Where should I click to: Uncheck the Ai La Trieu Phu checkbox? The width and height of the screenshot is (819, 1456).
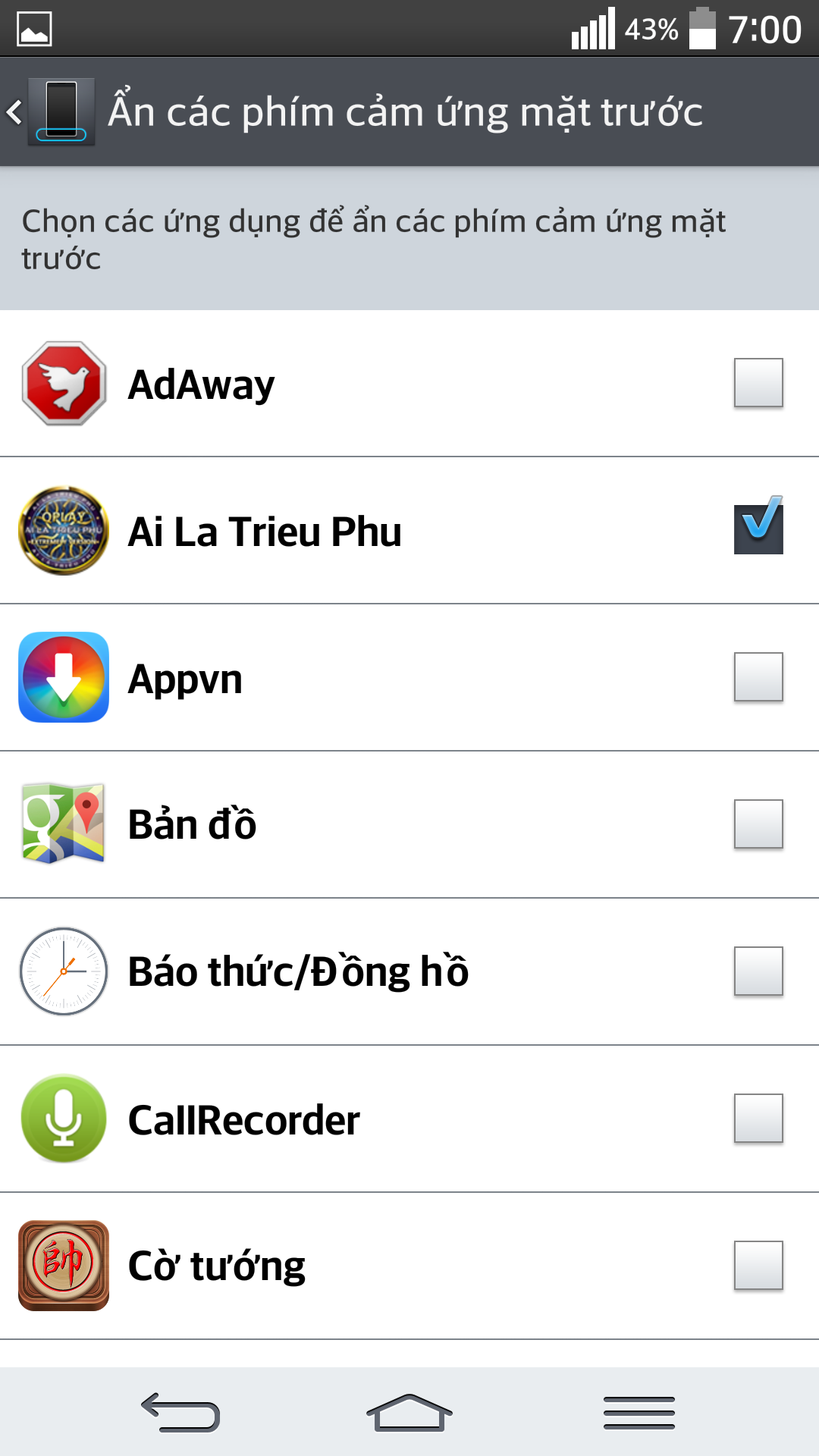pos(758,527)
